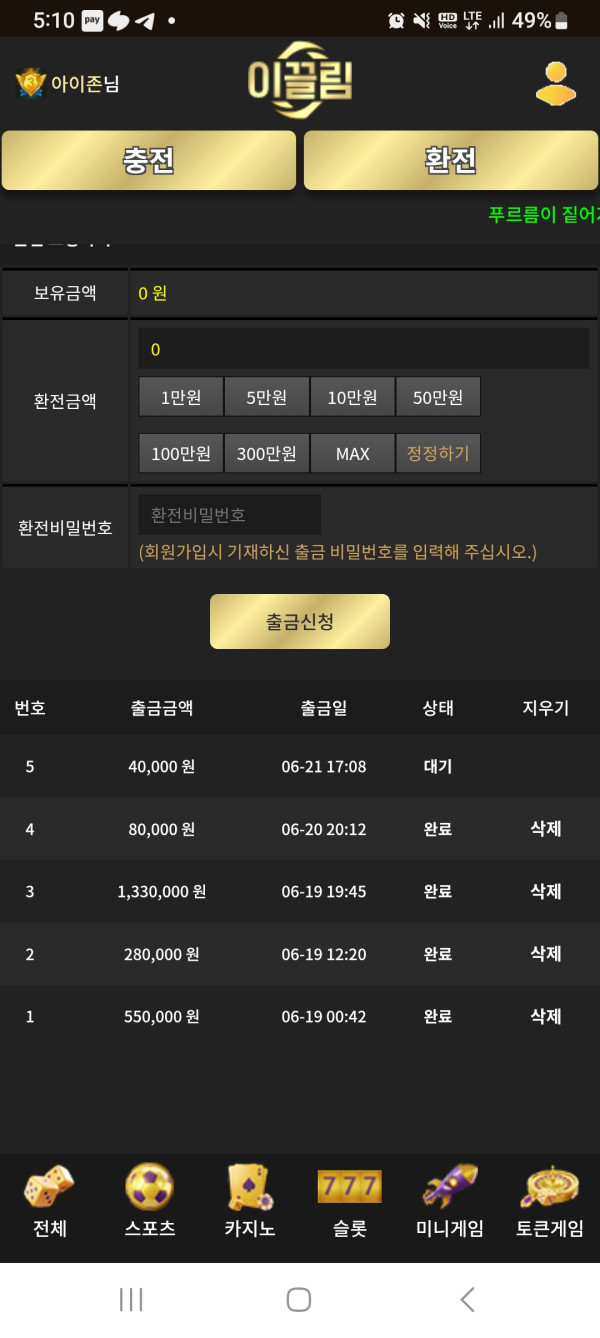Submit the 출금신청 request
The width and height of the screenshot is (600, 1338).
tap(300, 622)
